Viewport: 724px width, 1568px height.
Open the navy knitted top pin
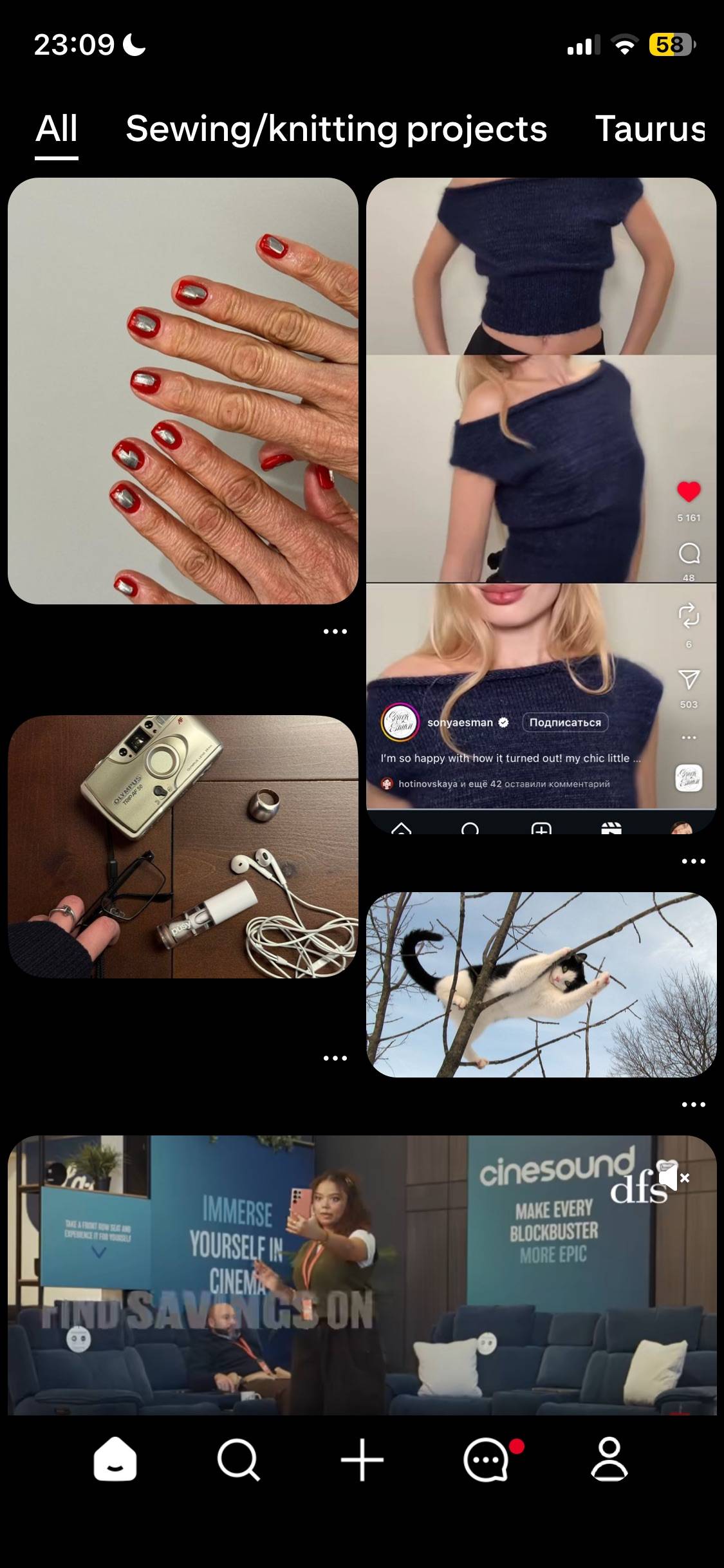coord(541,506)
